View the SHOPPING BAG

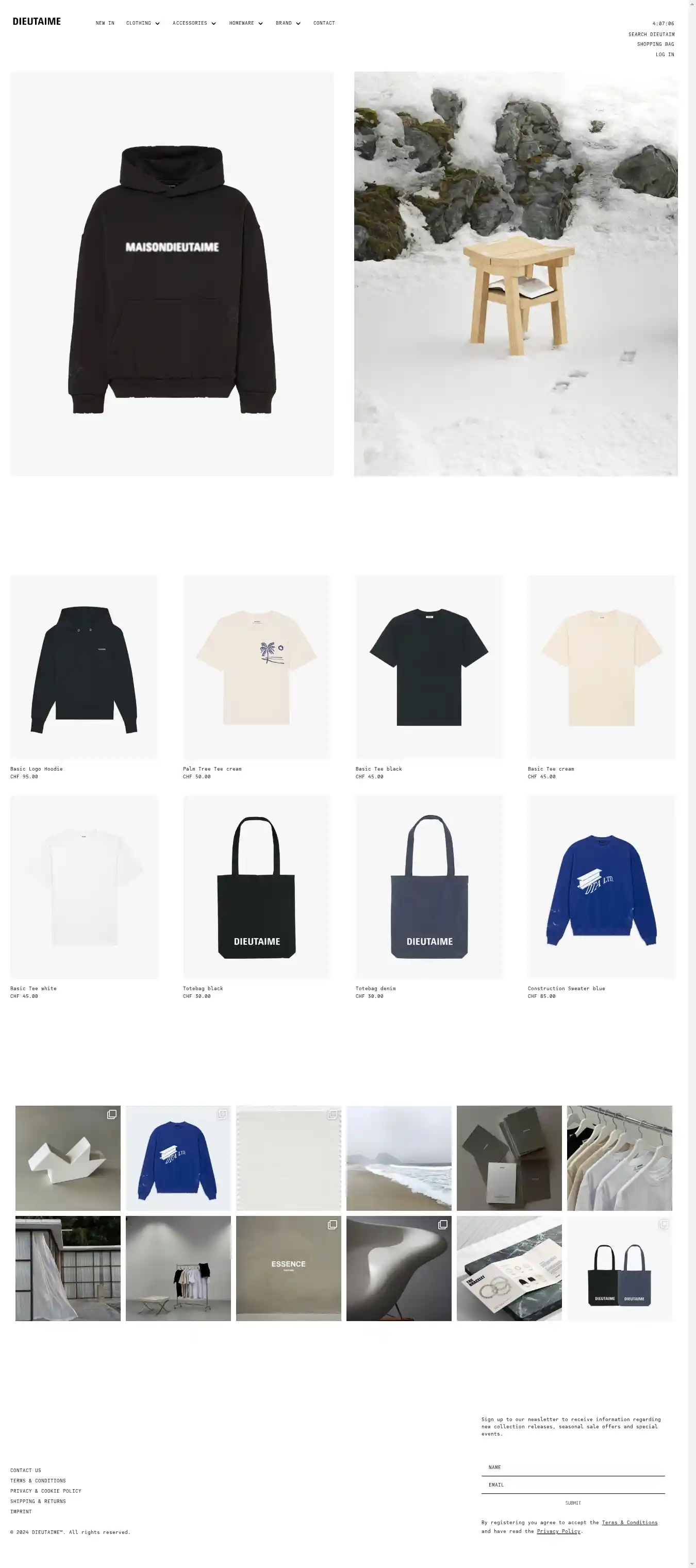click(655, 44)
